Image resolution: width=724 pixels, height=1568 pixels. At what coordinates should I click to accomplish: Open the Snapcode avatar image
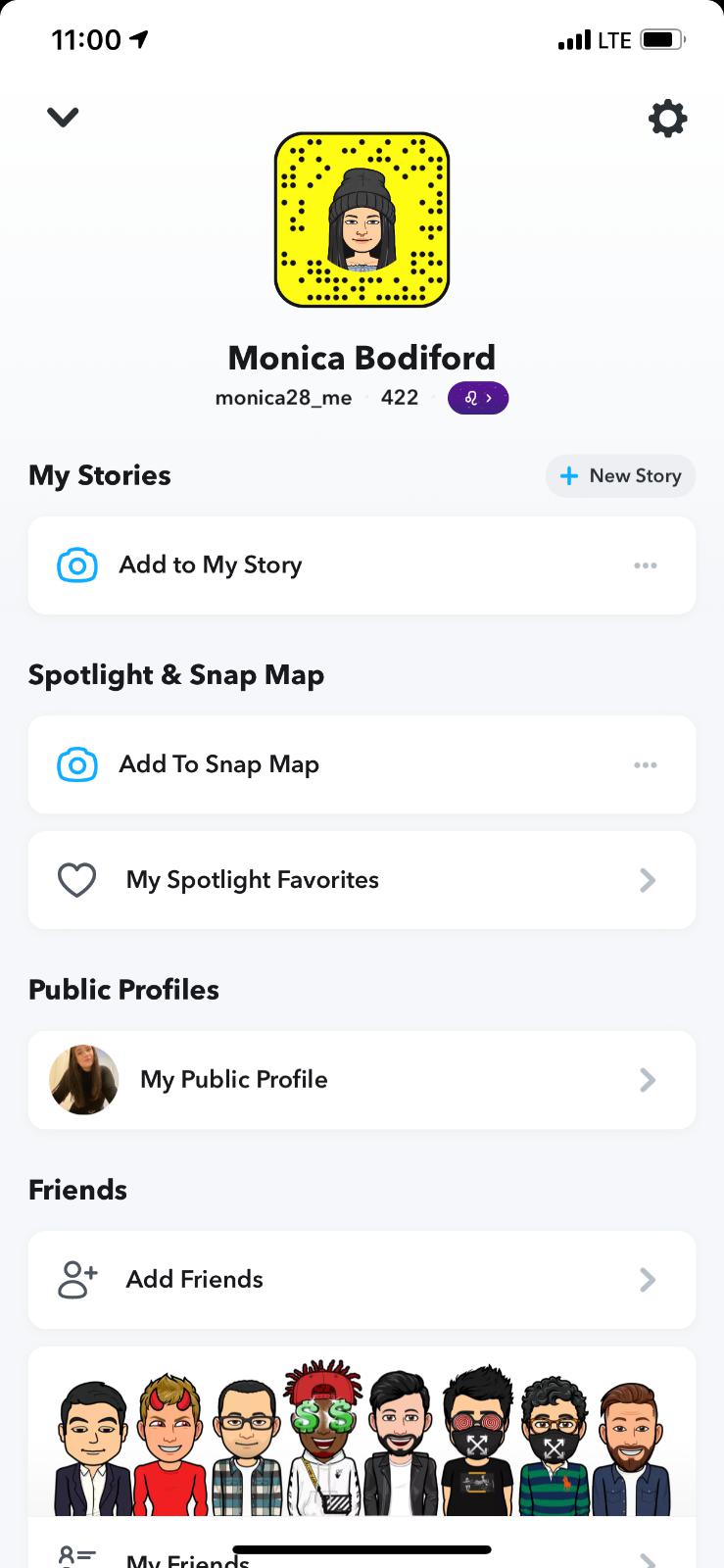click(362, 220)
